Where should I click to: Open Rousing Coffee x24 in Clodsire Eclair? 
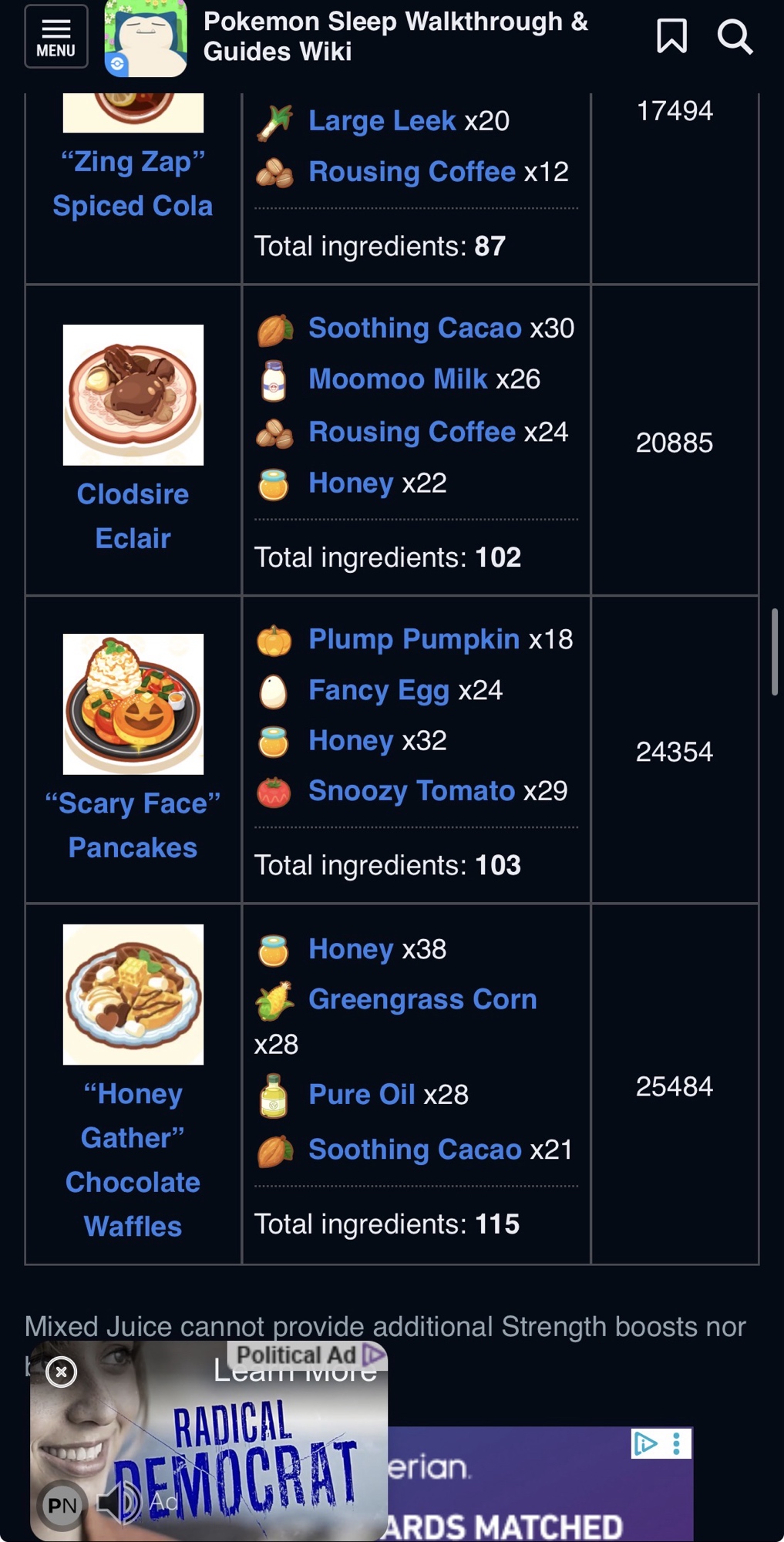(412, 432)
